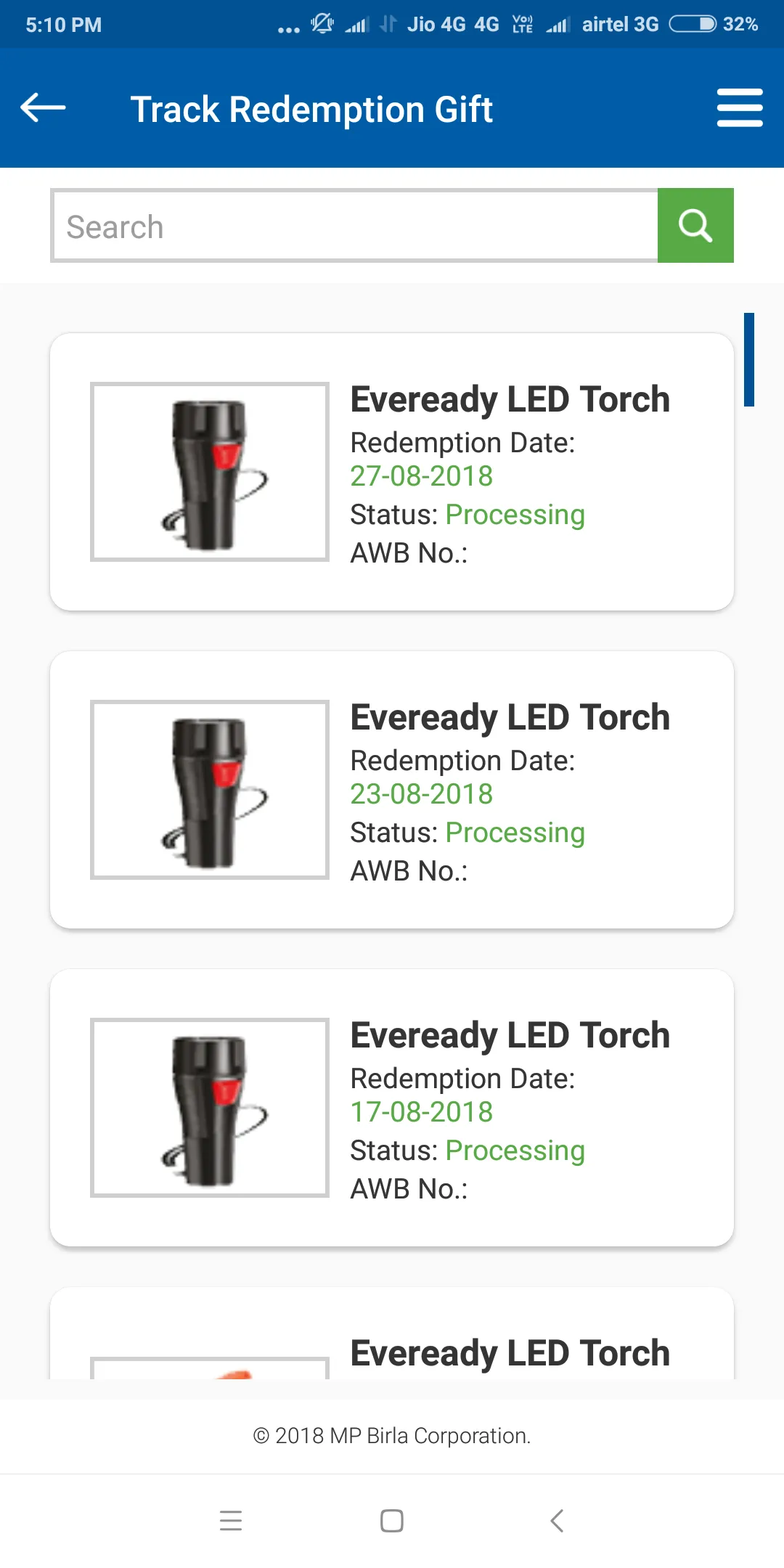Open recent apps from navigation bar

click(x=231, y=1521)
